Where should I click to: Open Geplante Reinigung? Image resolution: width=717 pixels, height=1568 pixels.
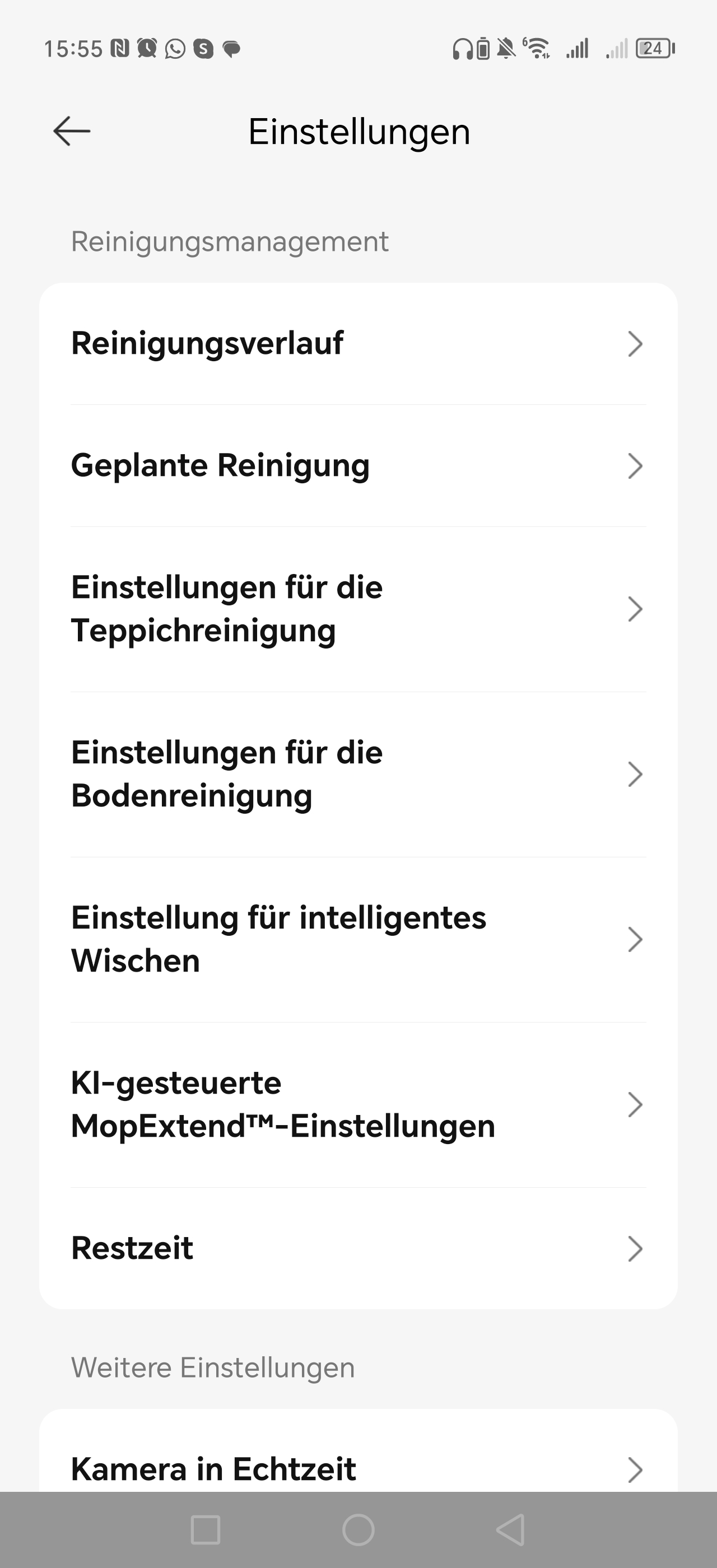coord(358,466)
